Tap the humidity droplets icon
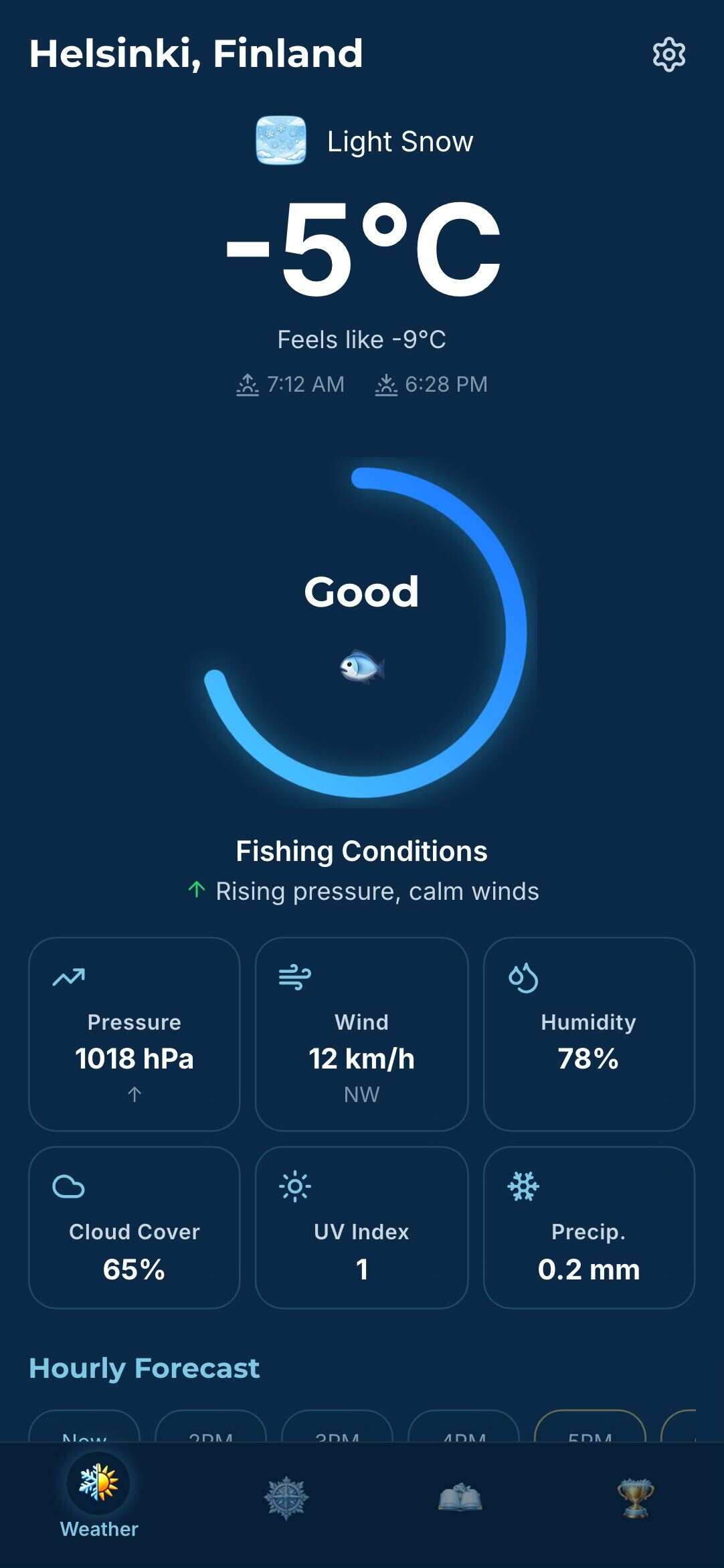Screen dimensions: 724x1568 tap(524, 978)
